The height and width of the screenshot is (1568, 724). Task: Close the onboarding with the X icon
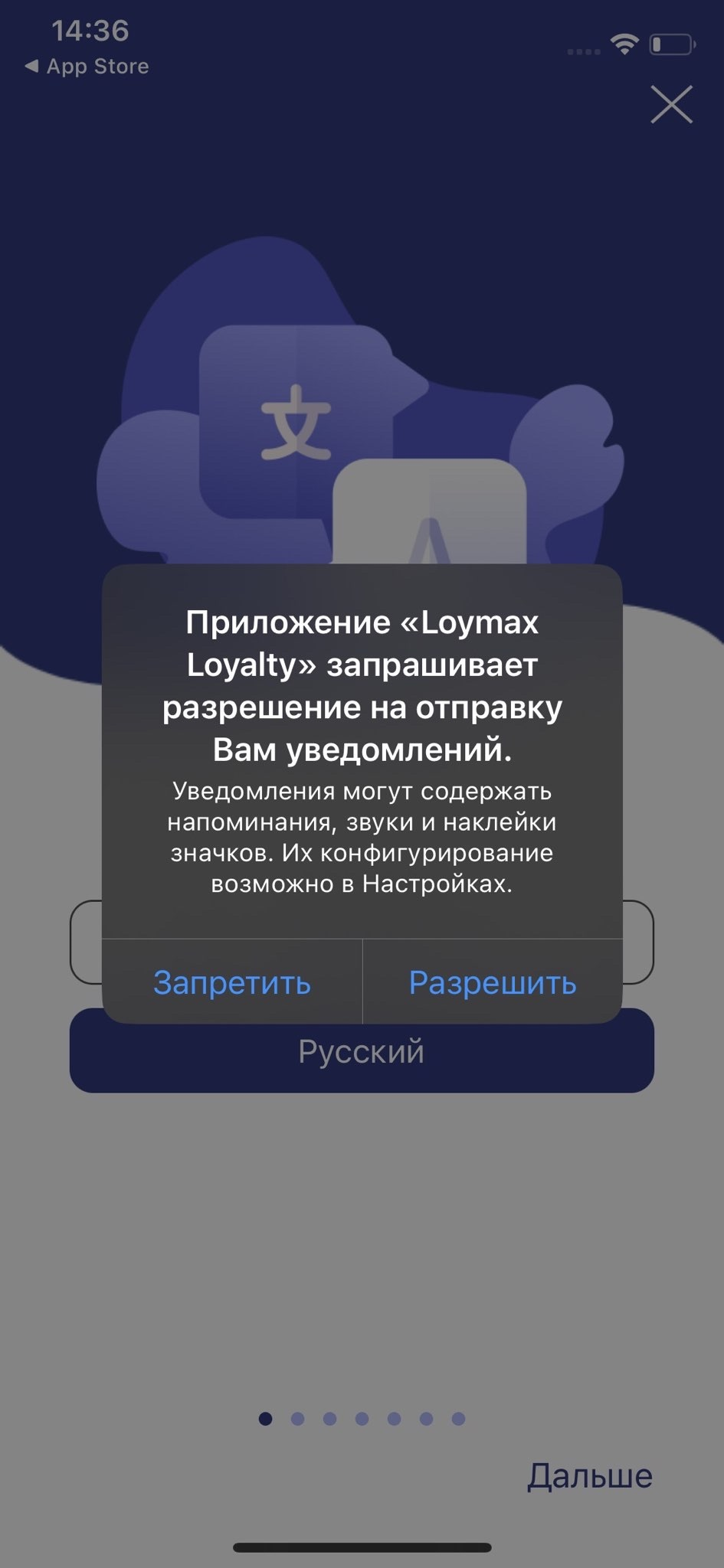point(671,104)
